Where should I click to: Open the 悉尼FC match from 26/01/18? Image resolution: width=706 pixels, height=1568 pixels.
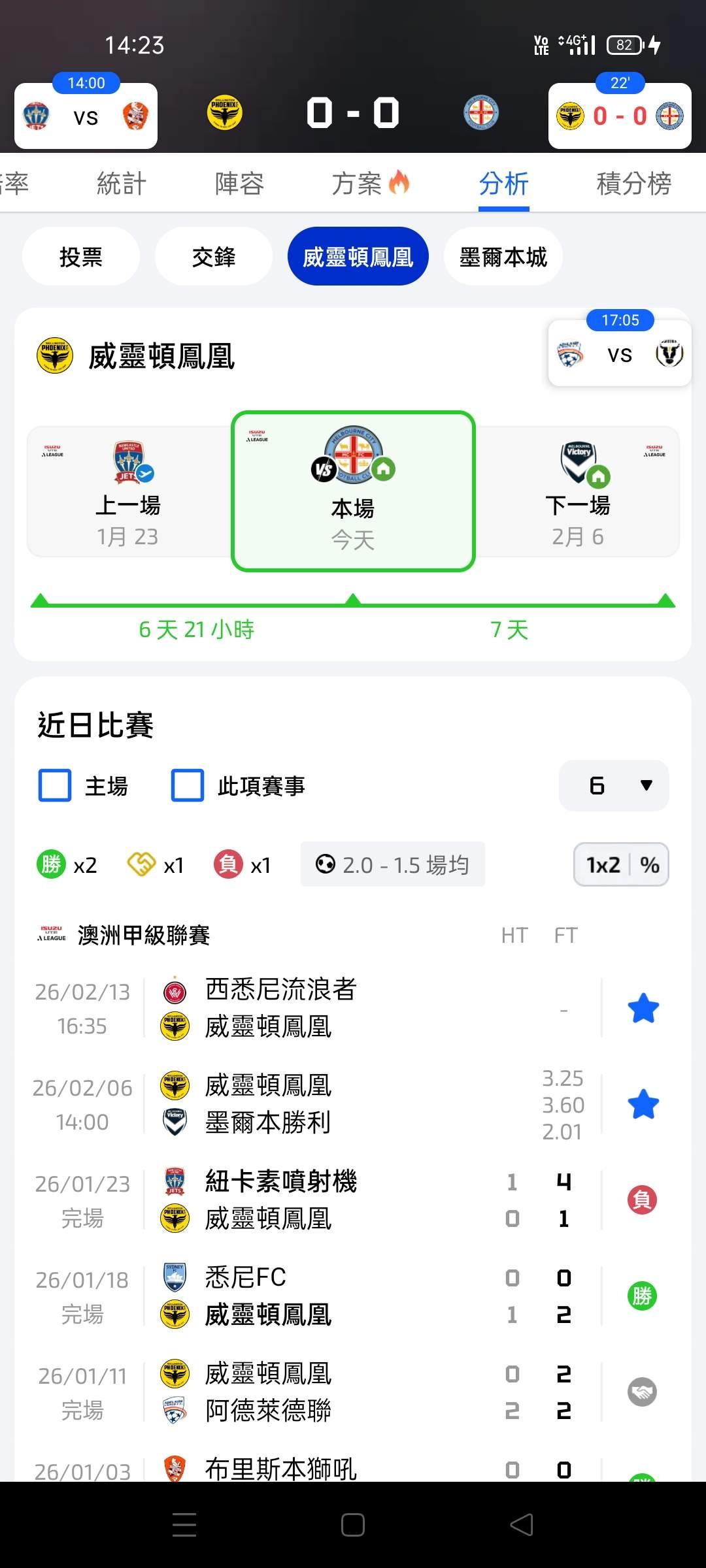pyautogui.click(x=353, y=1296)
